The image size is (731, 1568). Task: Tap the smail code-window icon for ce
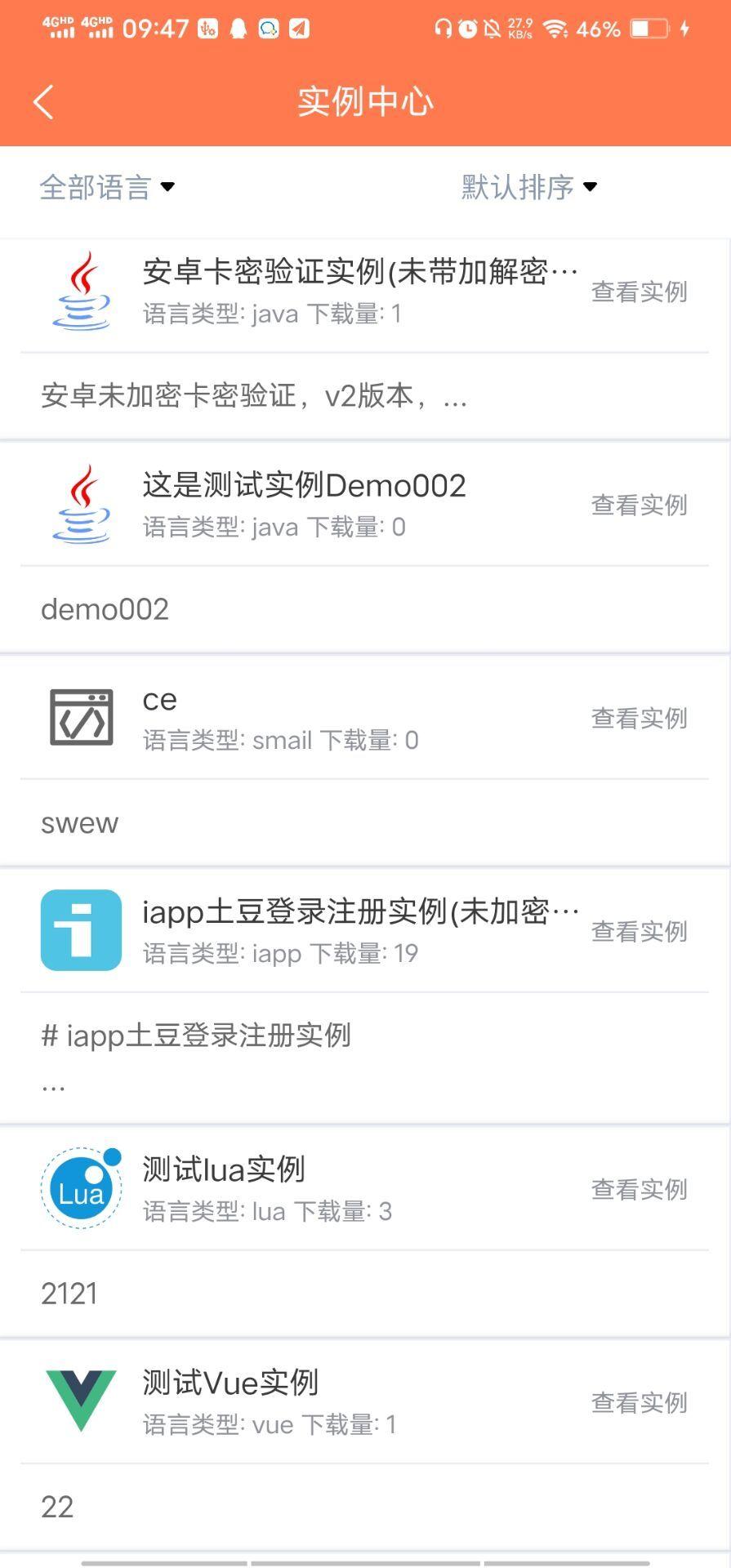(x=80, y=717)
